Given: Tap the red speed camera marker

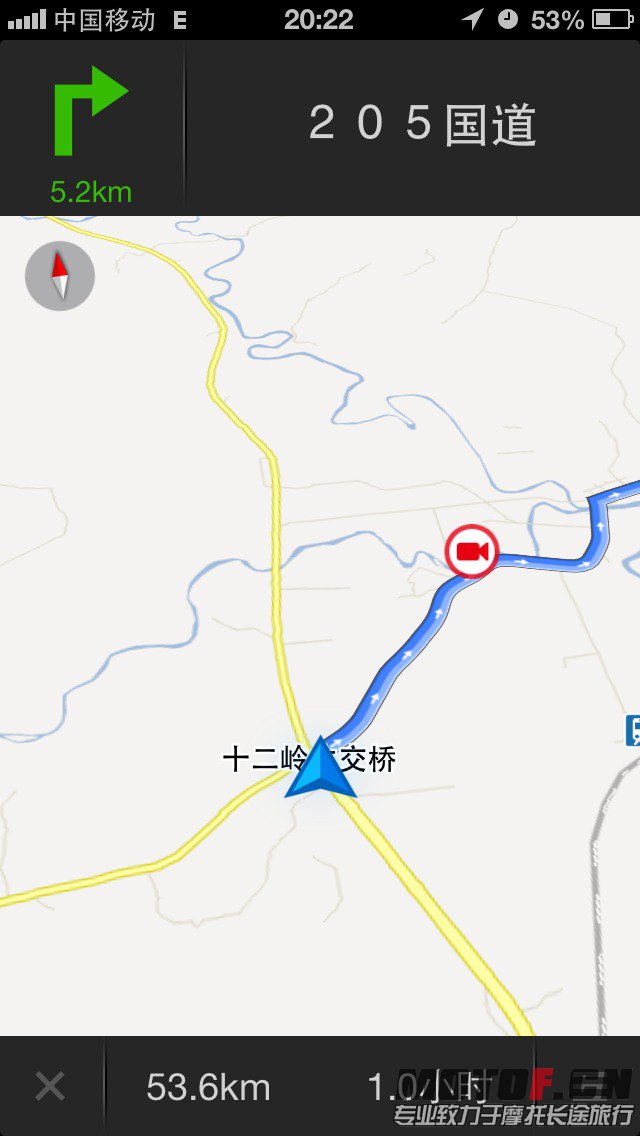Looking at the screenshot, I should tap(472, 552).
